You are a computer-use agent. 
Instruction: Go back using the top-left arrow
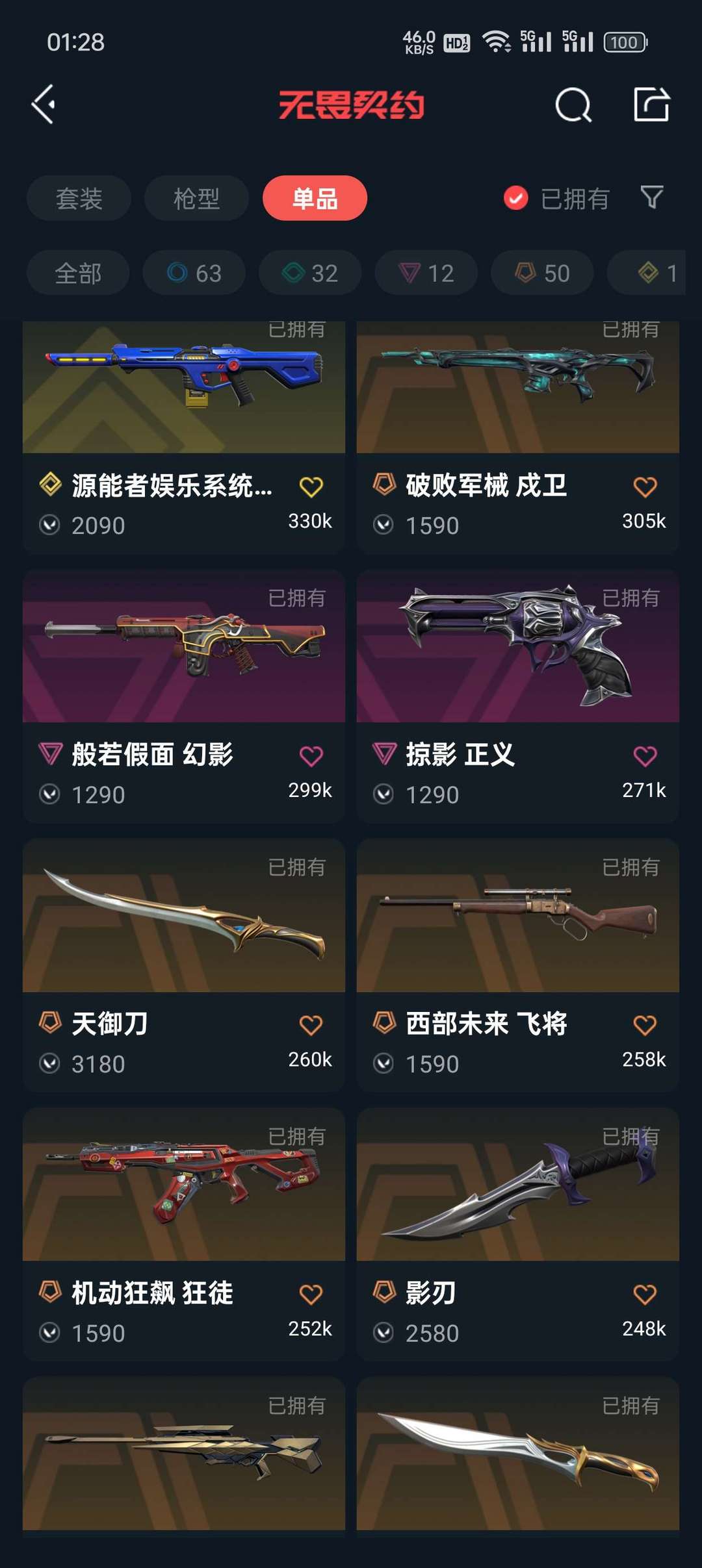click(44, 104)
